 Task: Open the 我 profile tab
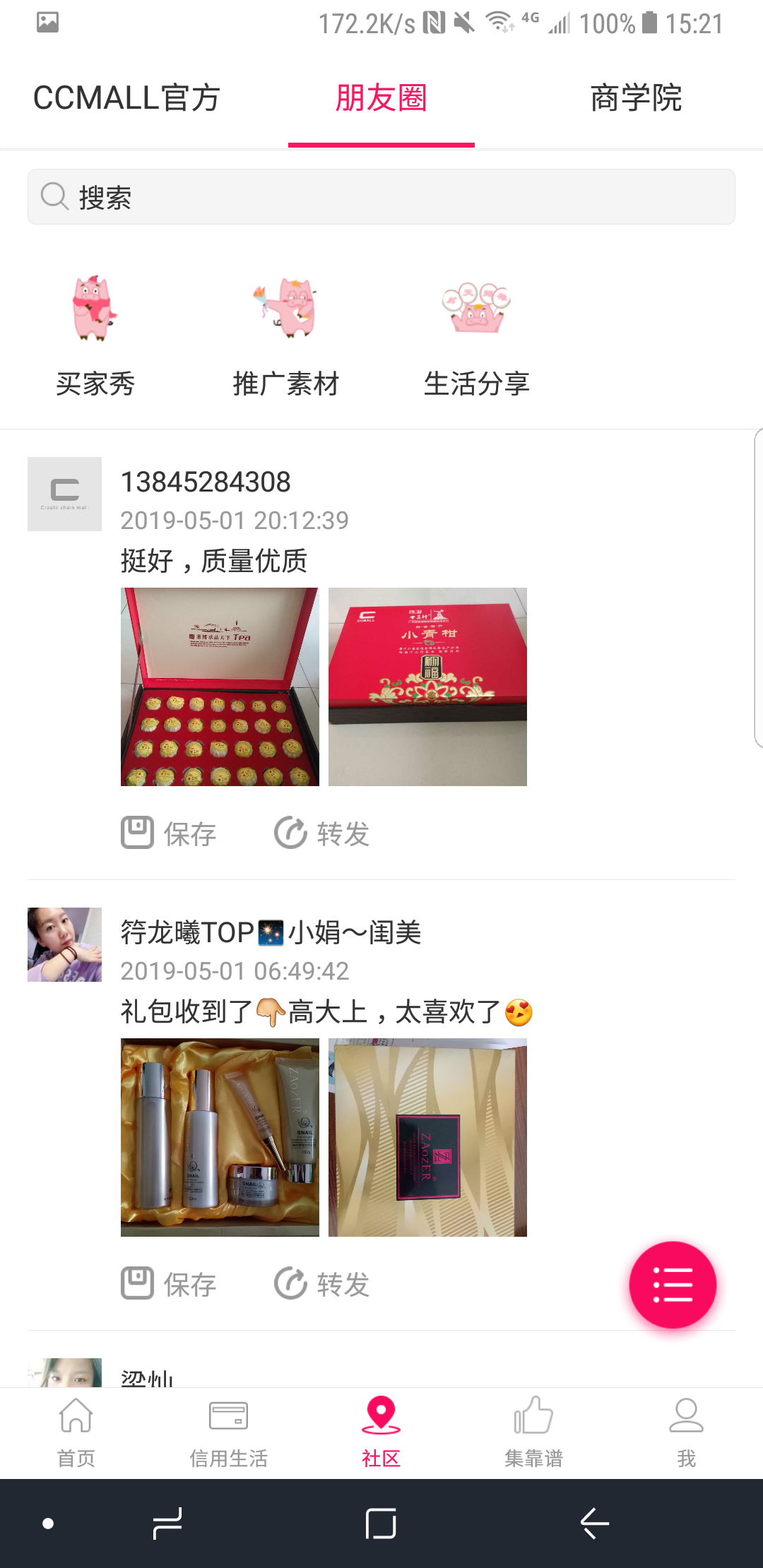[687, 1433]
